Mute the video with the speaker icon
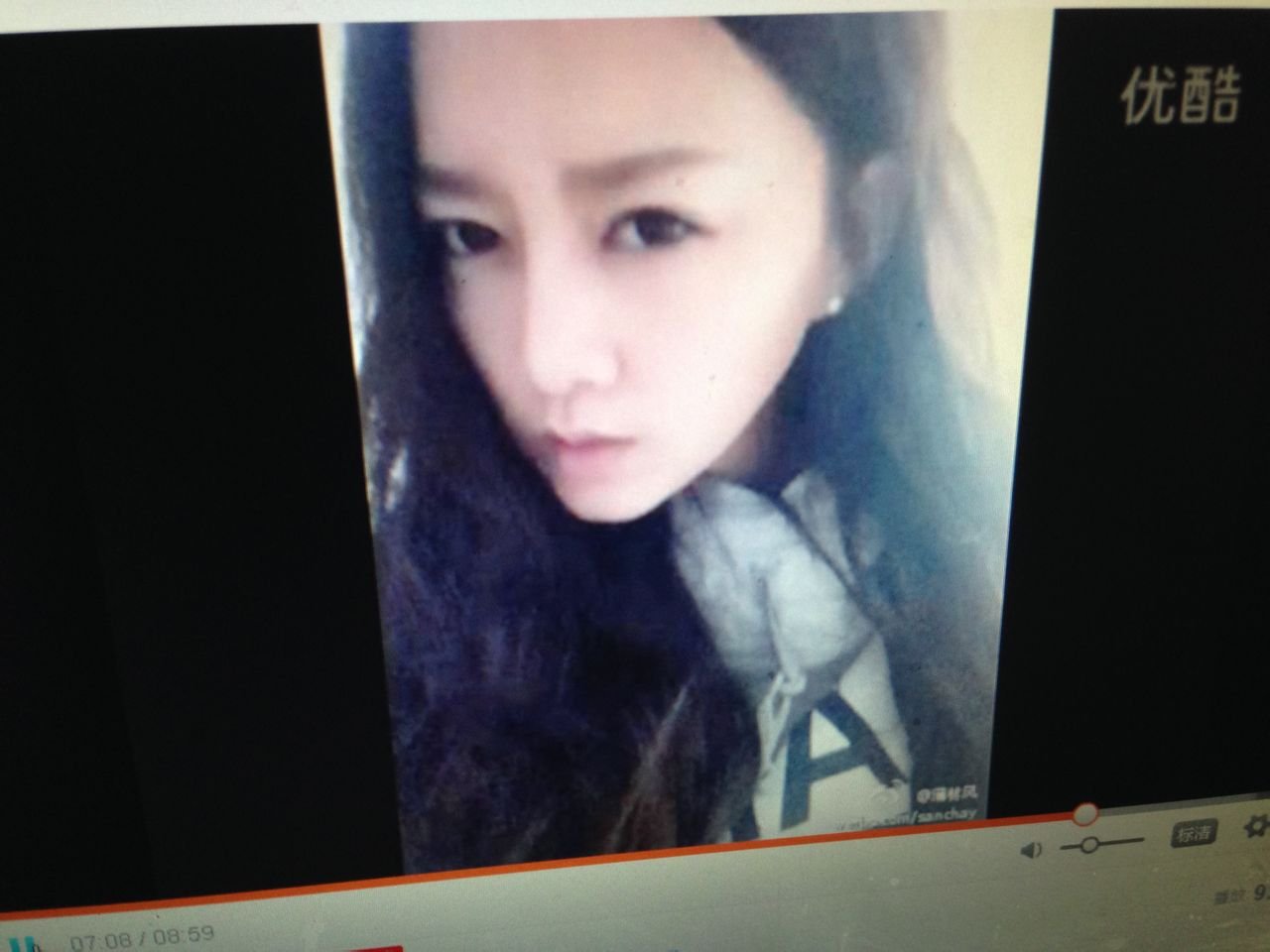 pyautogui.click(x=1032, y=849)
